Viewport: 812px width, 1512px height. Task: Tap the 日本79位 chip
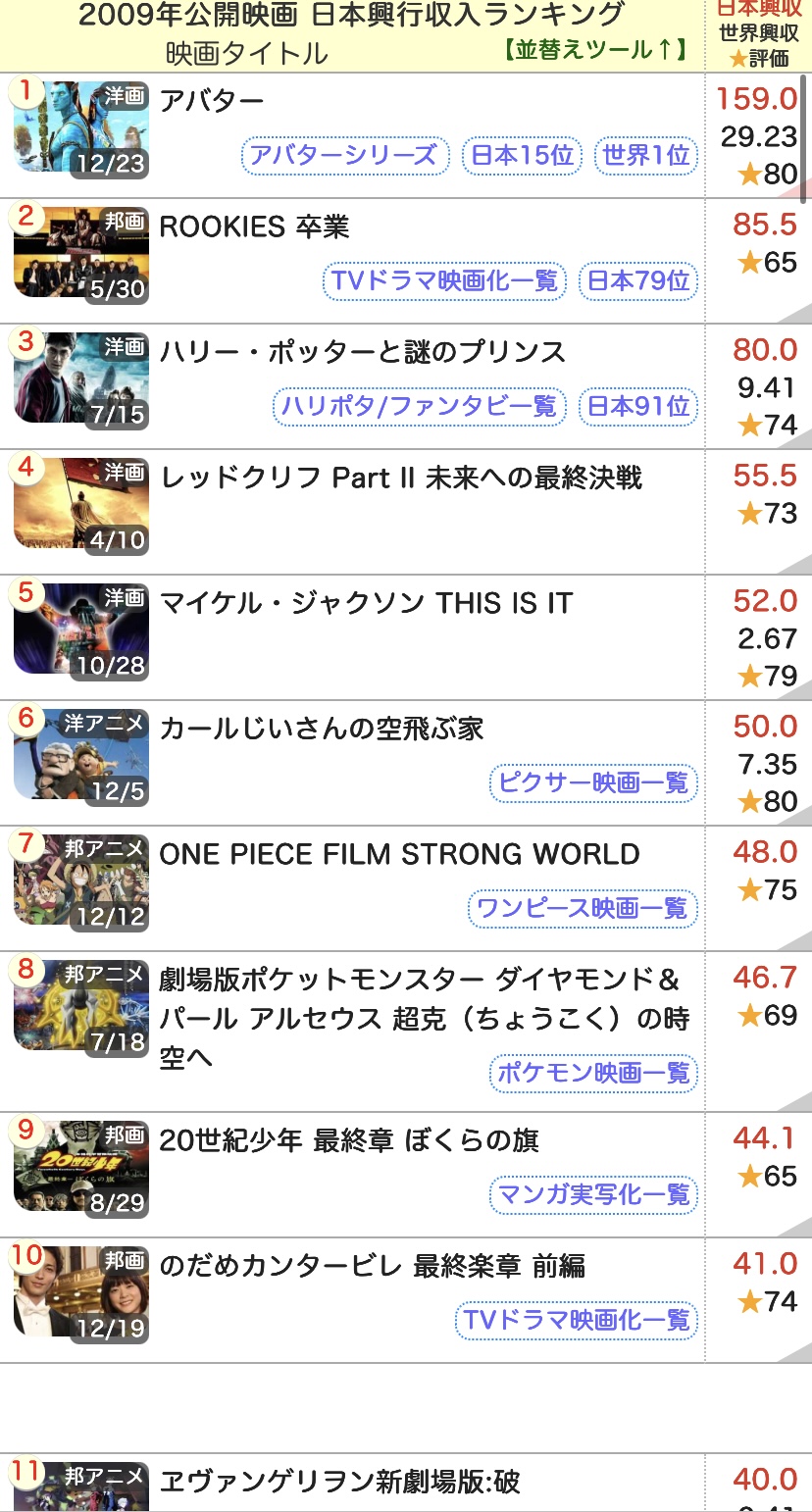click(637, 280)
